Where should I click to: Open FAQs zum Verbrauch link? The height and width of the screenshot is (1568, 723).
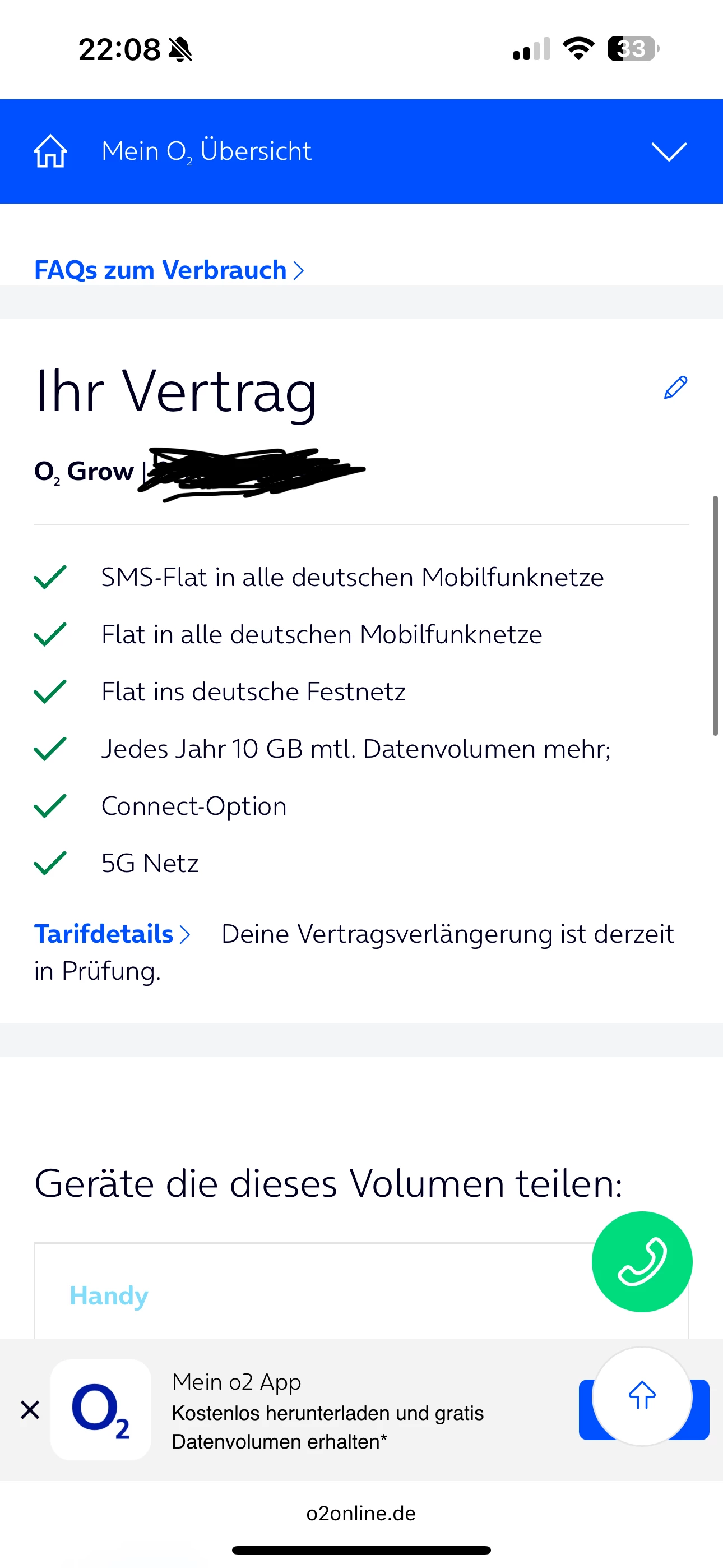point(169,270)
